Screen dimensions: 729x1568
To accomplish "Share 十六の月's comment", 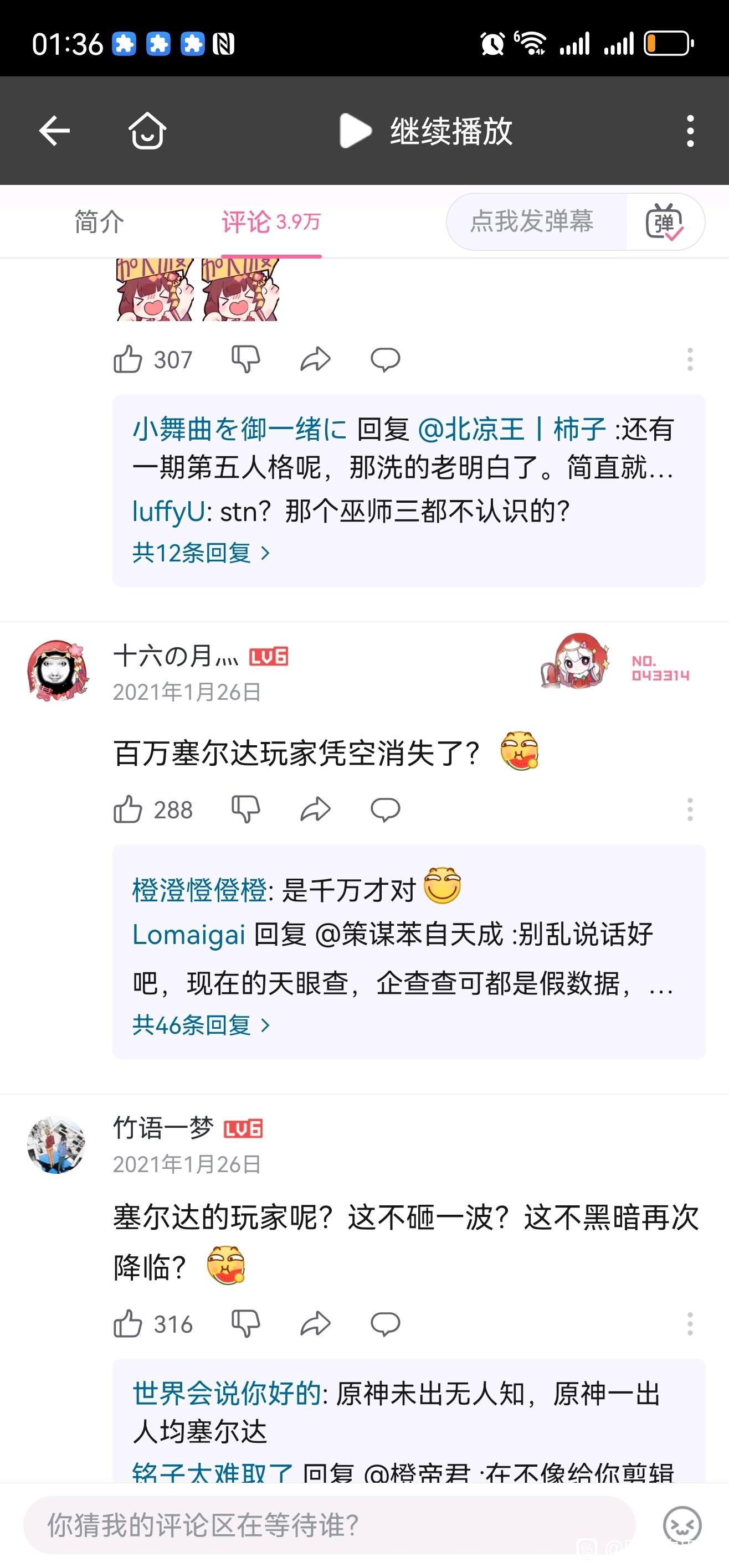I will pyautogui.click(x=315, y=809).
